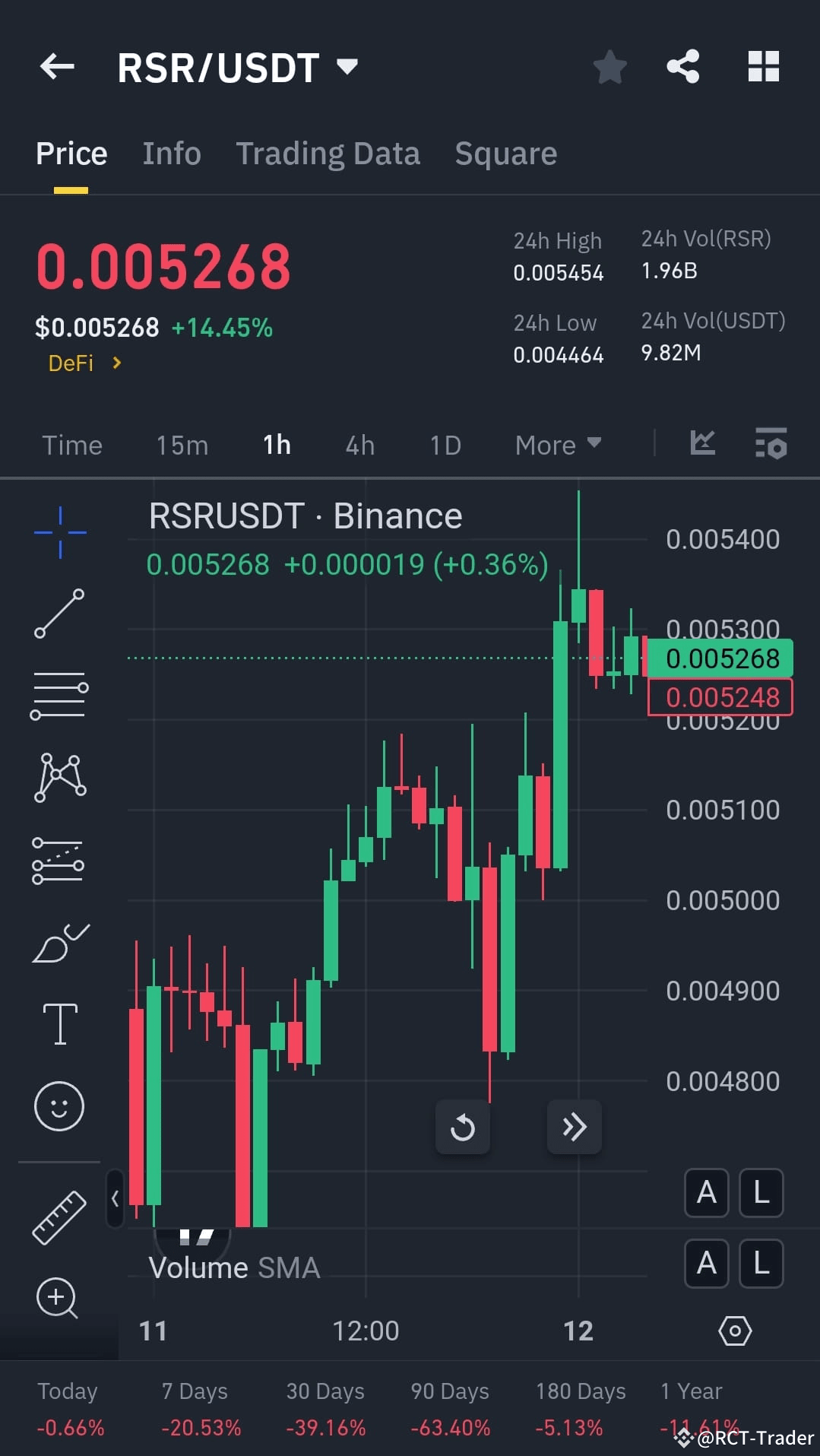820x1456 pixels.
Task: Jump to latest candle using fast-forward icon
Action: [x=575, y=1127]
